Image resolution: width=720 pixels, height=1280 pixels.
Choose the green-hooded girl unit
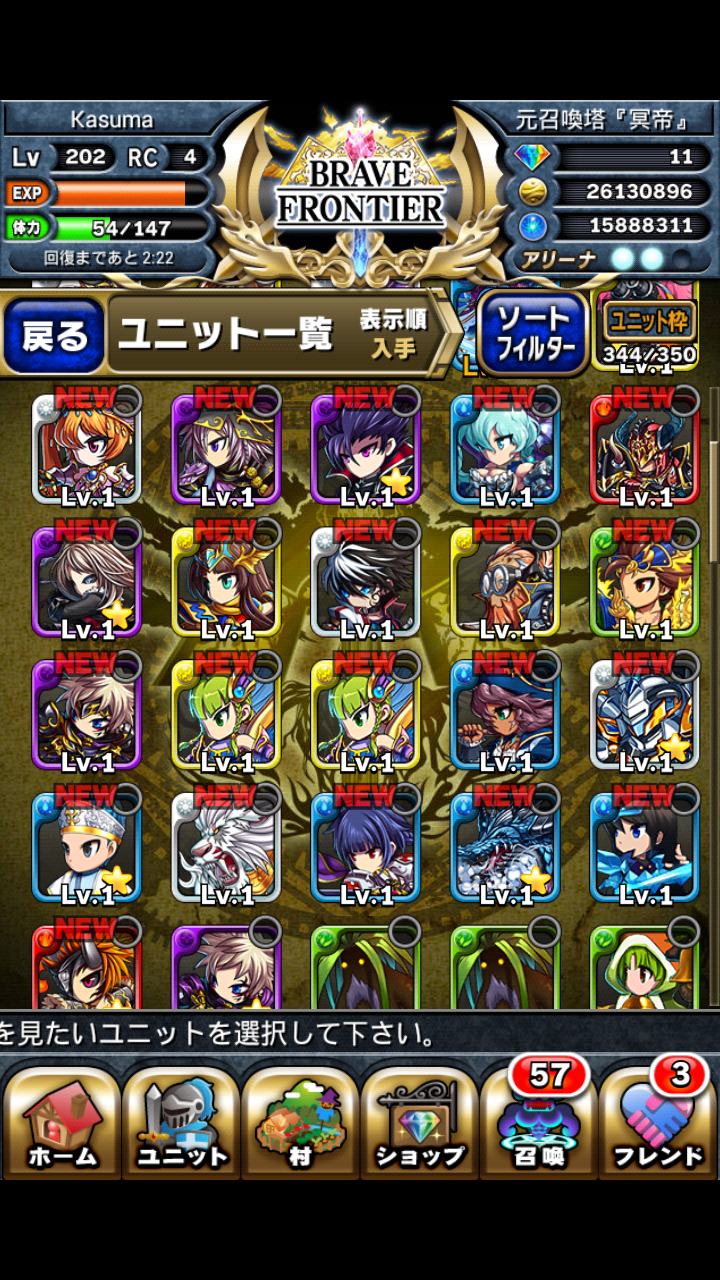pyautogui.click(x=644, y=968)
